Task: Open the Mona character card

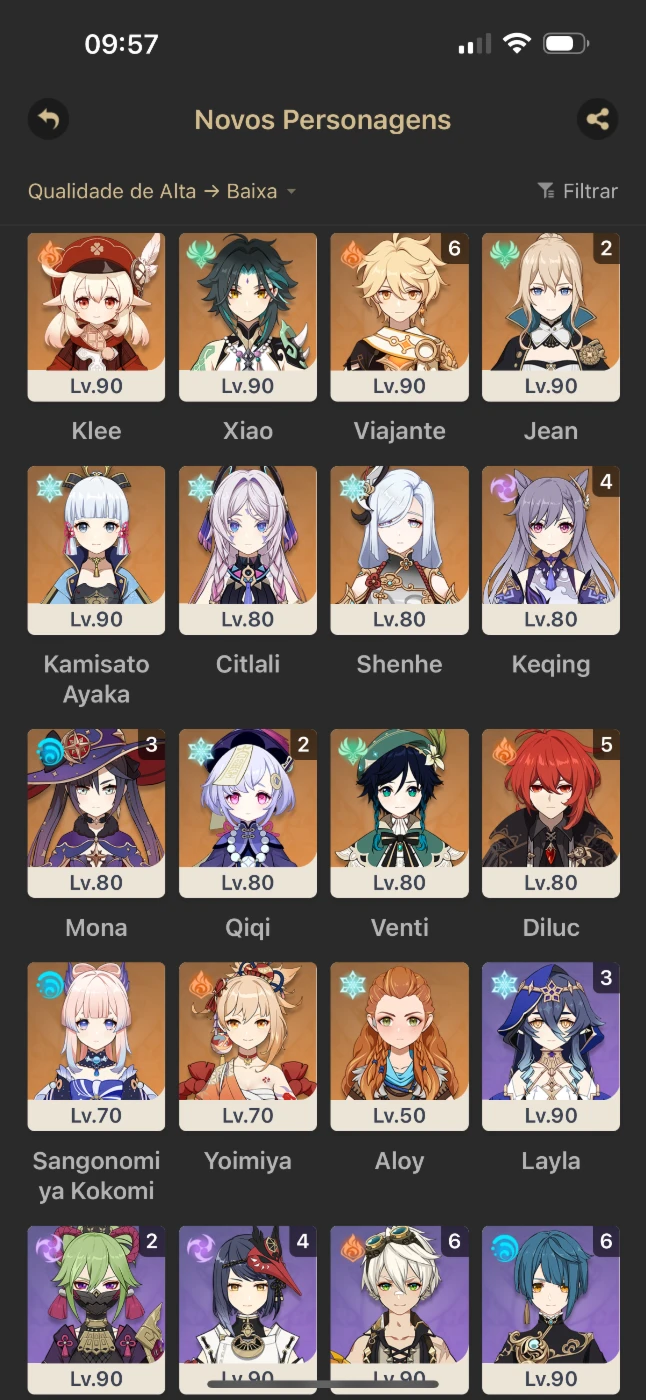Action: [x=96, y=814]
